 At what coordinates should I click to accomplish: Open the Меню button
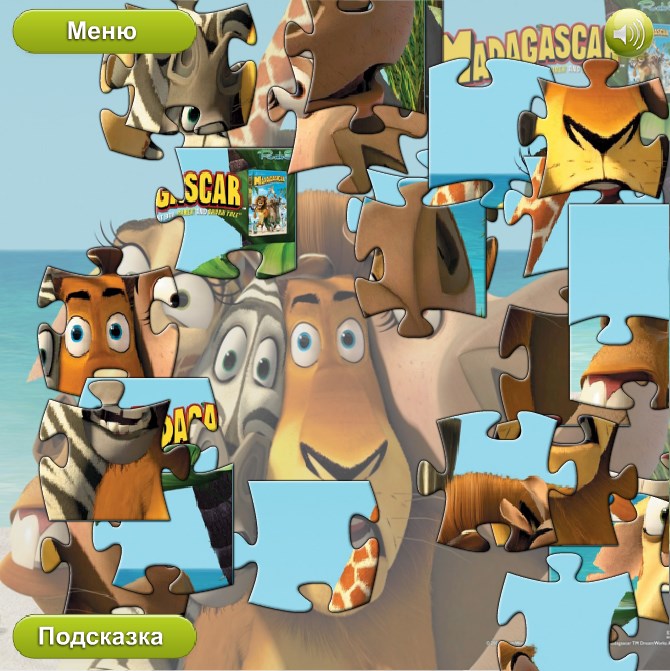point(103,31)
